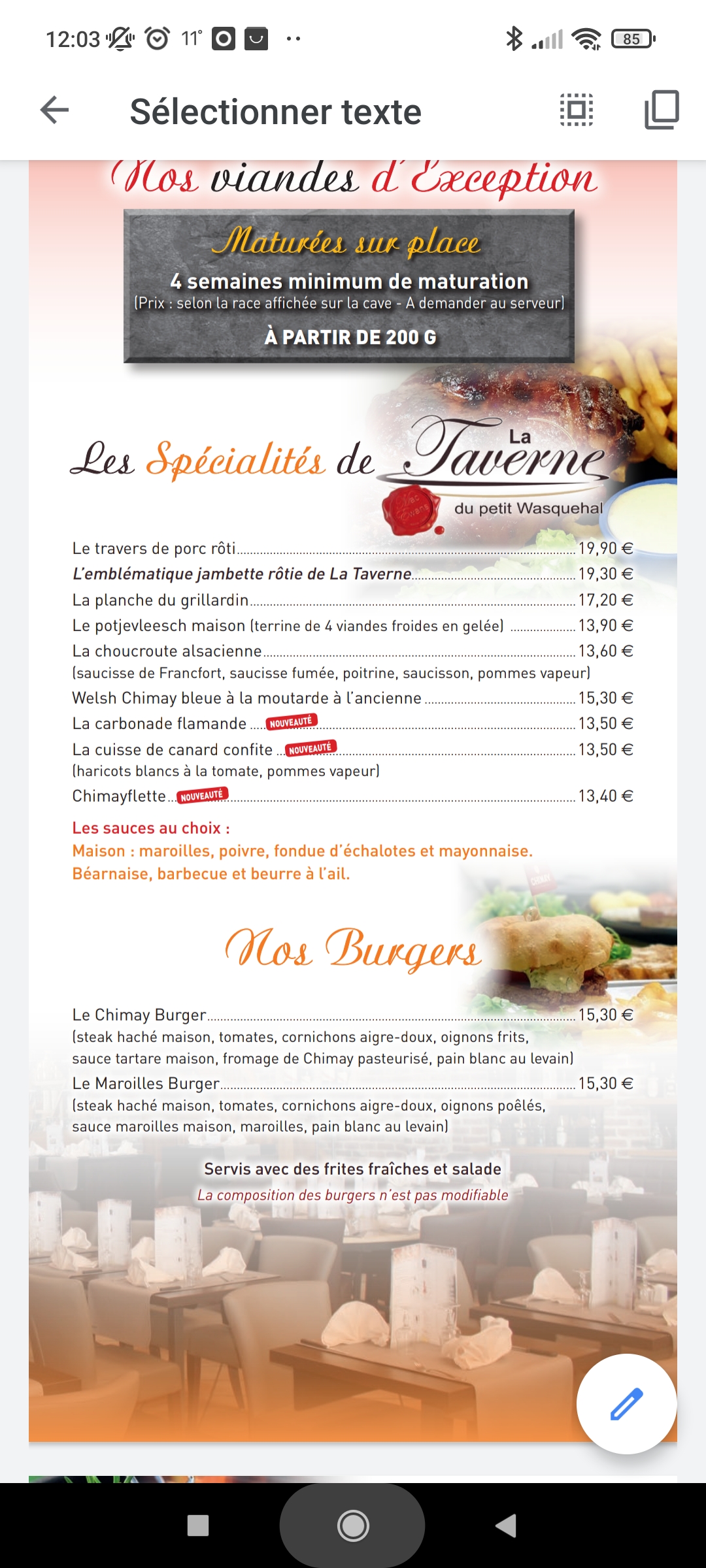Open recent apps from navigation bar
706x1568 pixels.
(198, 1526)
